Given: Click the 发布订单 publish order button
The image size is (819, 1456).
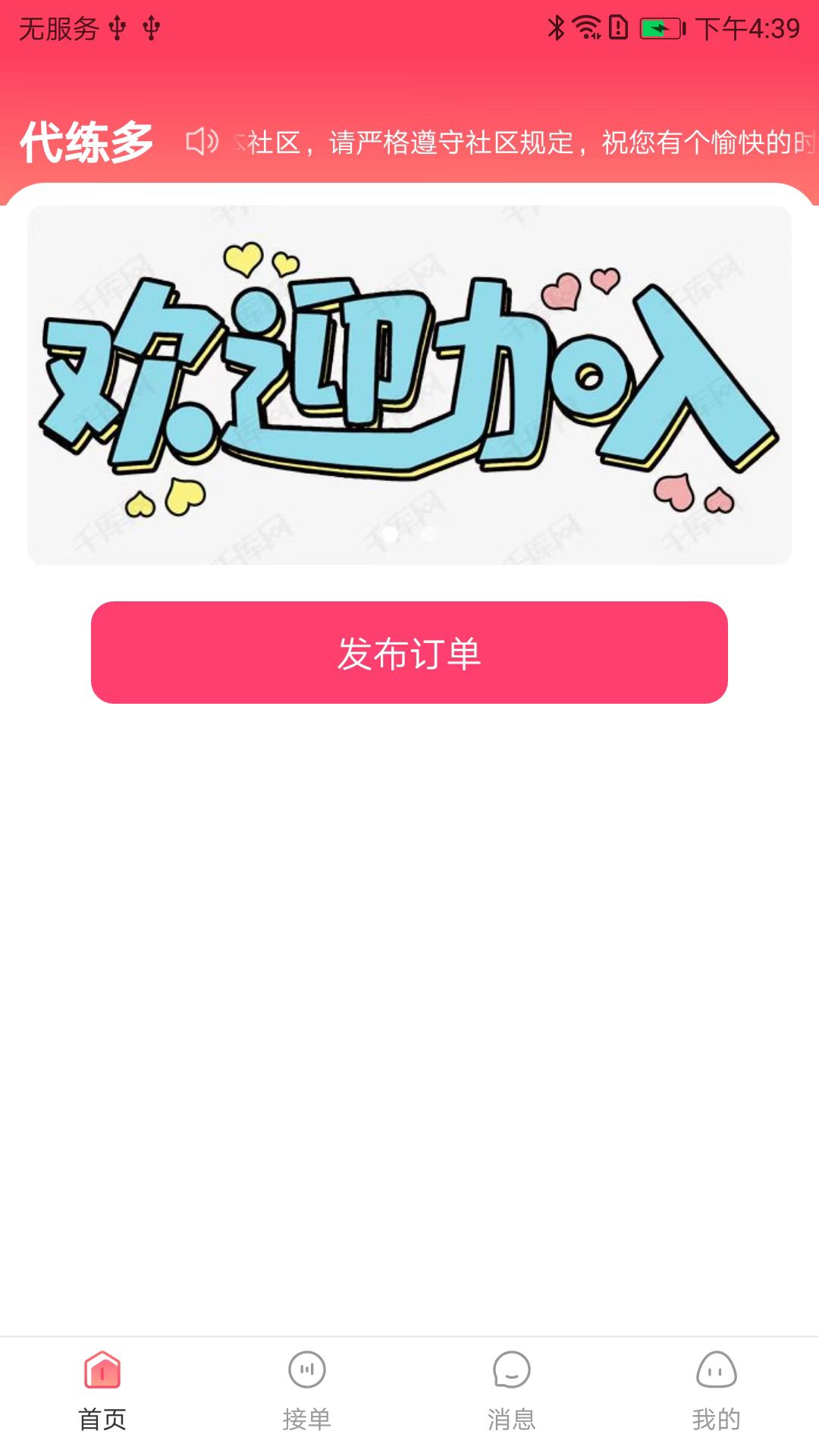Looking at the screenshot, I should (409, 653).
